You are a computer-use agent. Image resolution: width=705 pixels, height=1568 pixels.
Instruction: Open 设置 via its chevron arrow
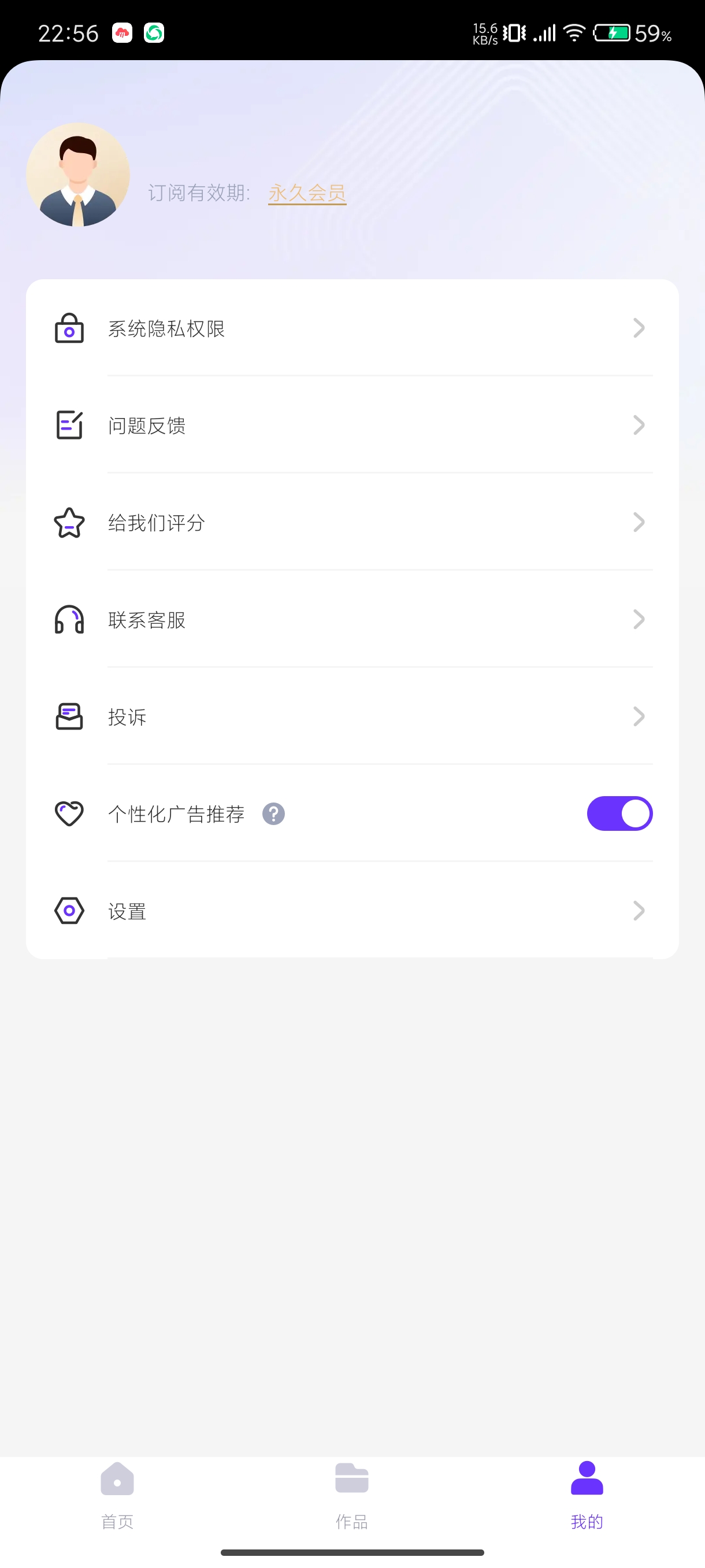point(639,911)
